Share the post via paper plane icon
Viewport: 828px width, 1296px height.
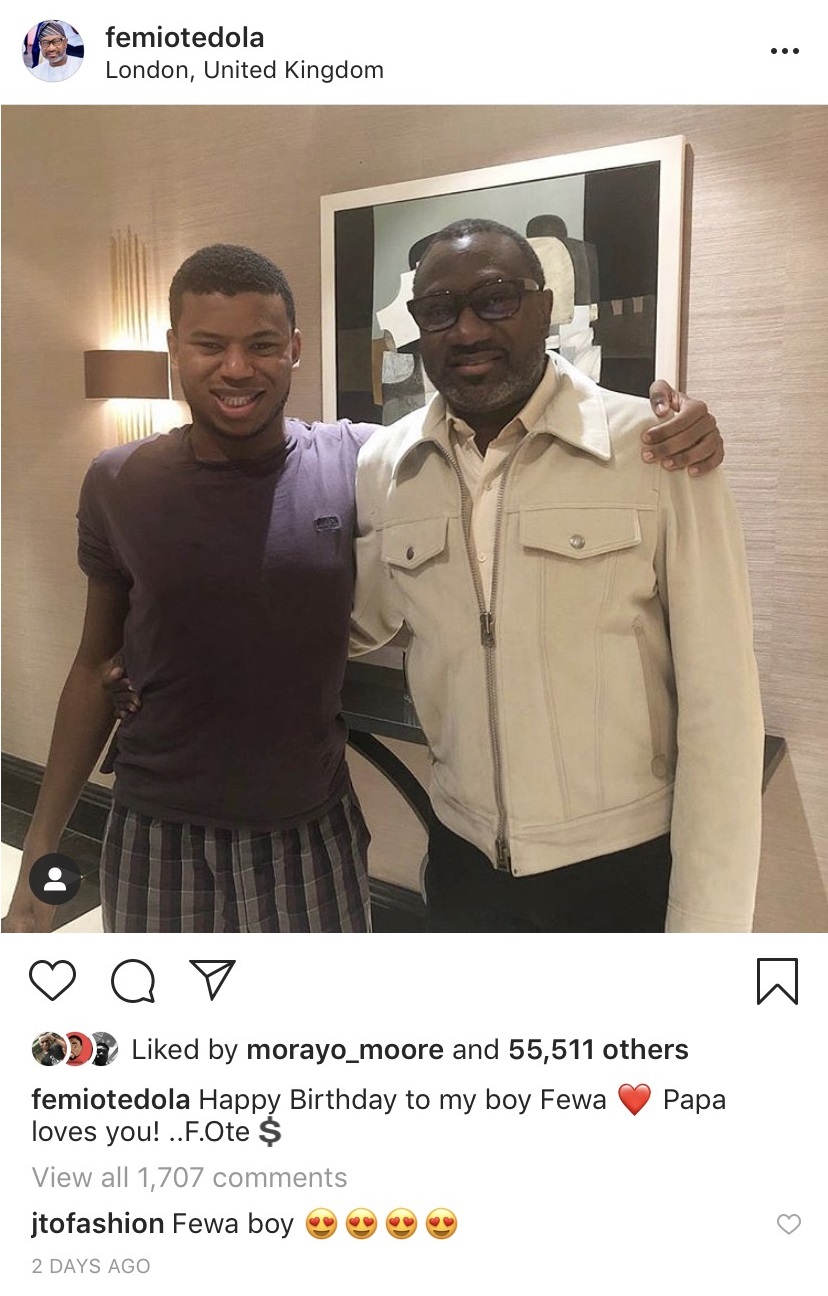click(212, 980)
